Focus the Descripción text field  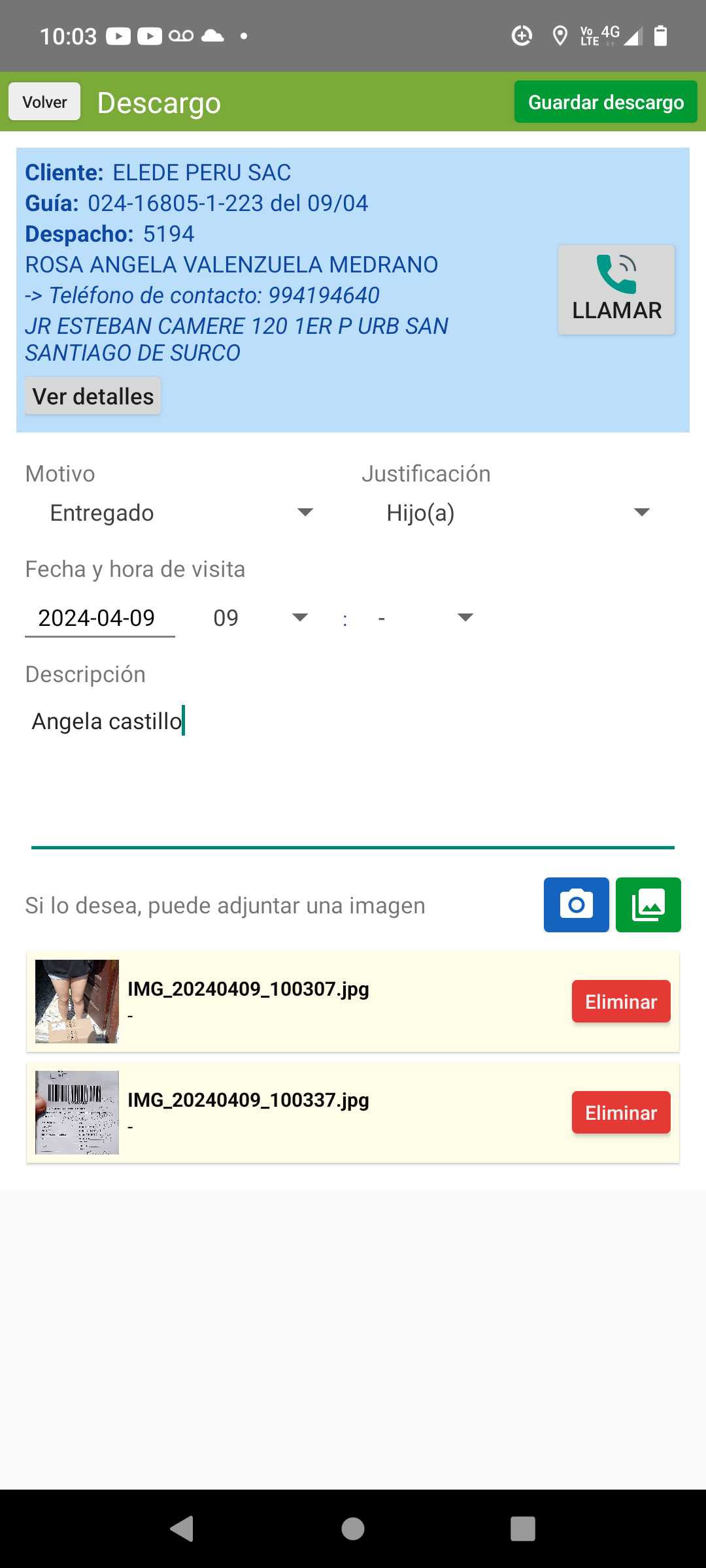pyautogui.click(x=353, y=771)
